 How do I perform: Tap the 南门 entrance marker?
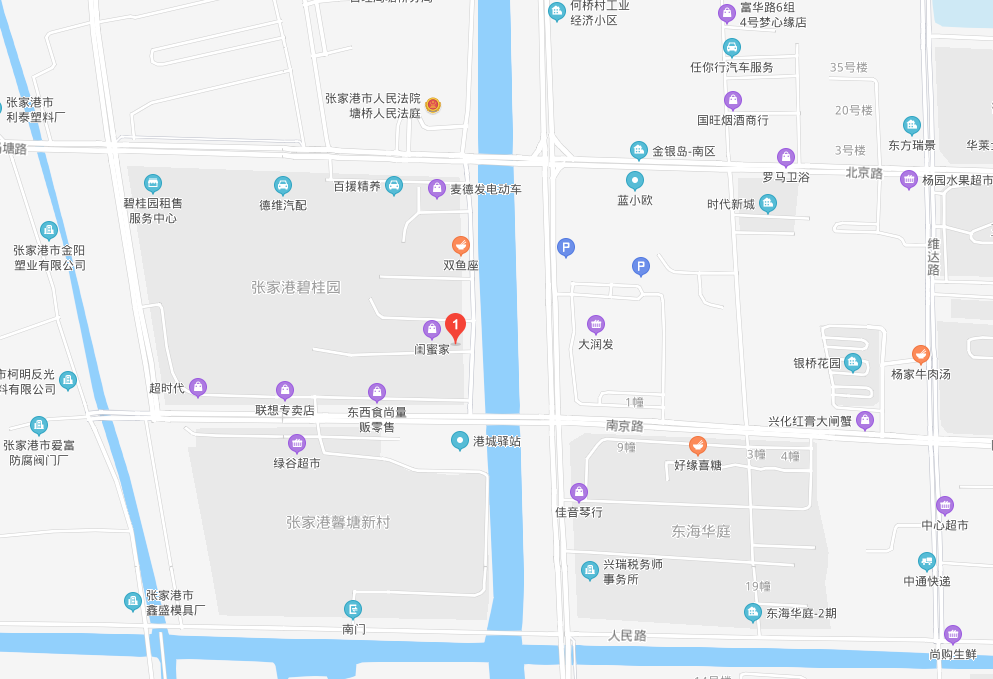click(x=353, y=609)
